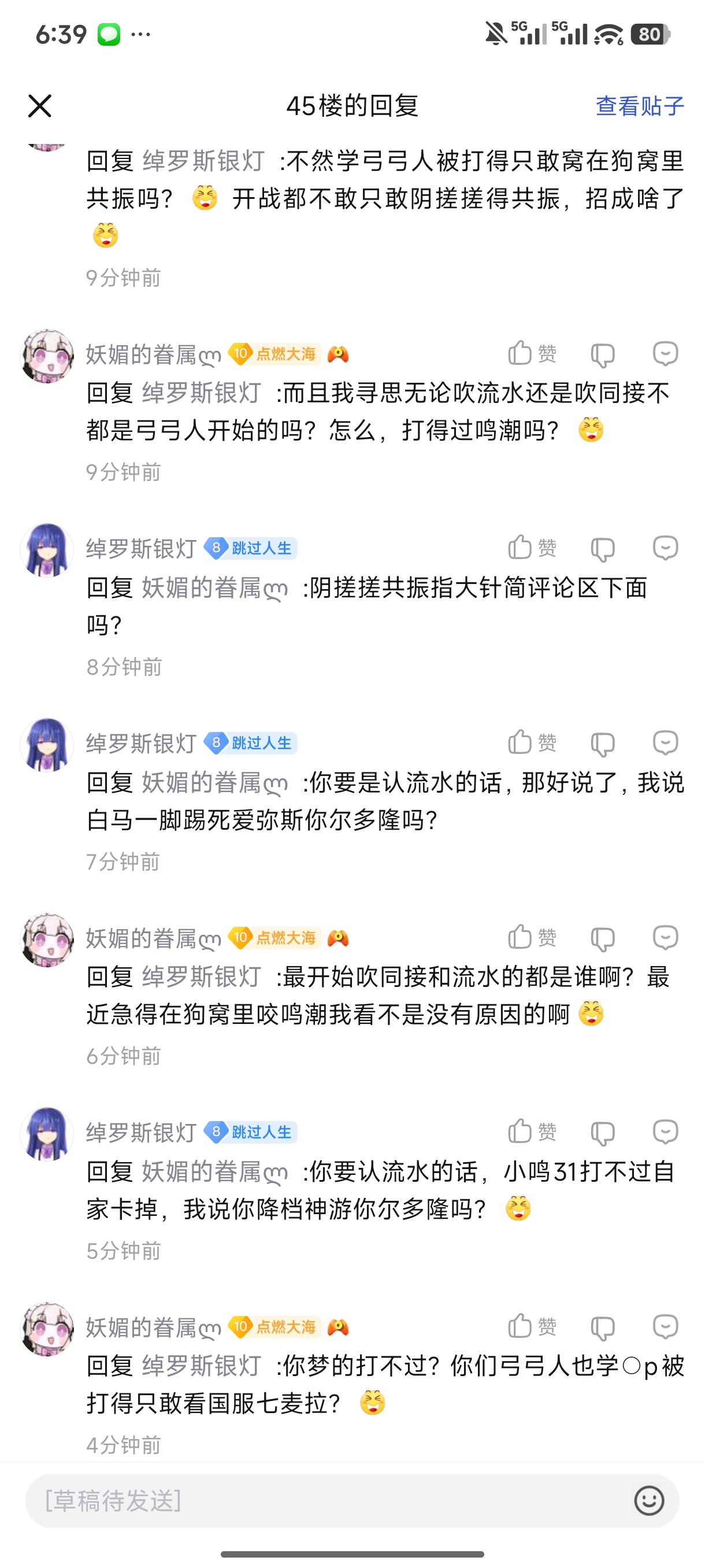
Task: Like the reply mentioning 白马一脚踢死爱弥斯
Action: [x=532, y=742]
